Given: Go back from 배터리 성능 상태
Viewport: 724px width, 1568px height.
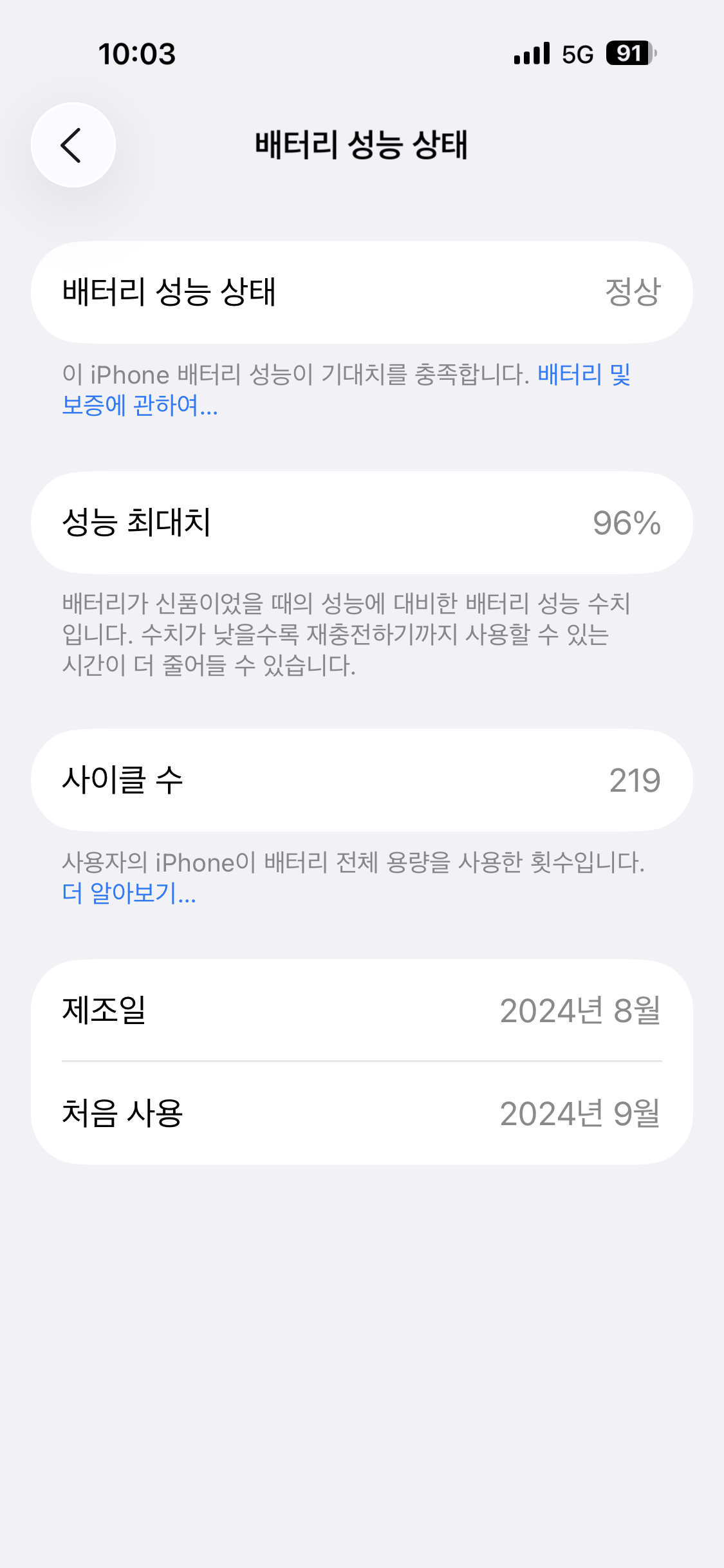Looking at the screenshot, I should coord(73,145).
